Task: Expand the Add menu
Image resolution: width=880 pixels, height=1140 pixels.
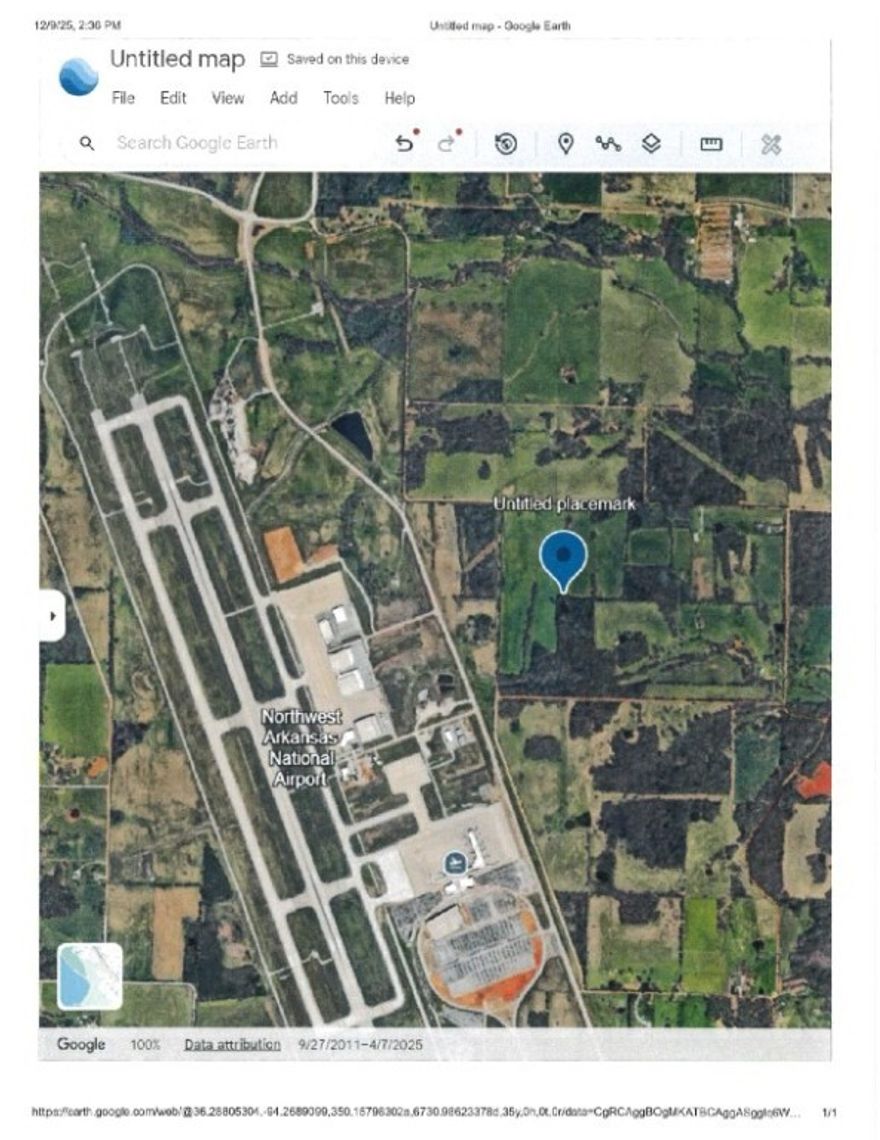Action: 283,98
